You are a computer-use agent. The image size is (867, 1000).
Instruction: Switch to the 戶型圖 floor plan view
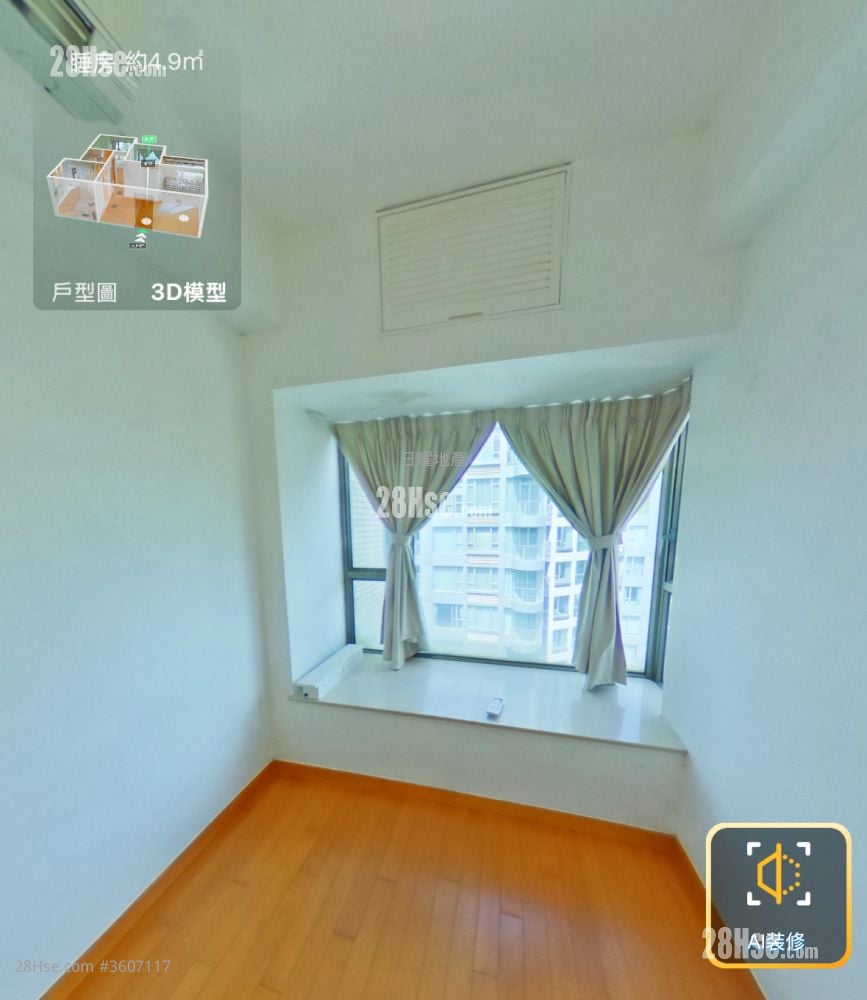pos(84,292)
